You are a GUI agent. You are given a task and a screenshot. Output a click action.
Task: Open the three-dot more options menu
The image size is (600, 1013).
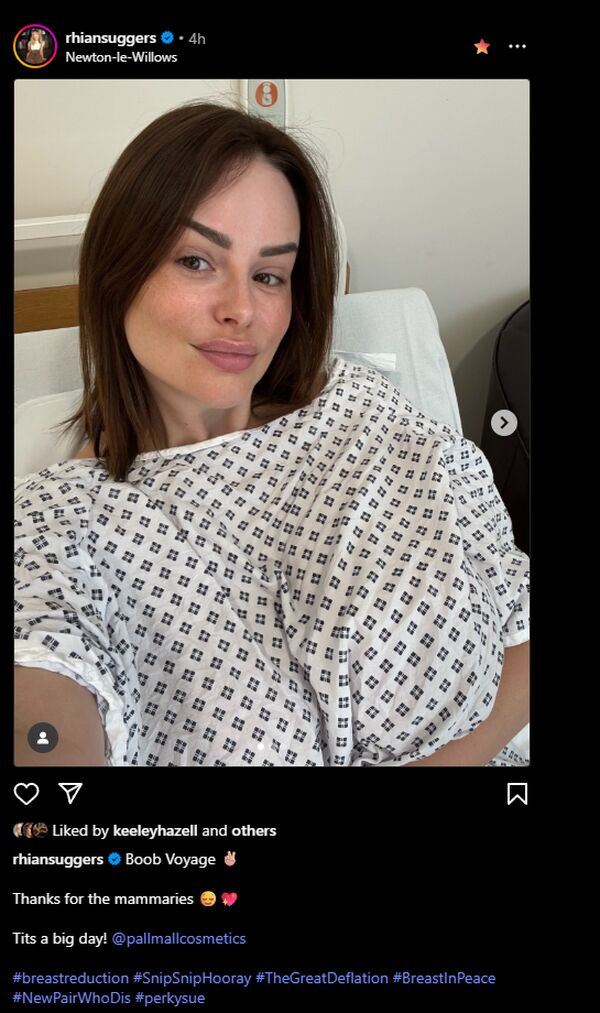tap(517, 47)
